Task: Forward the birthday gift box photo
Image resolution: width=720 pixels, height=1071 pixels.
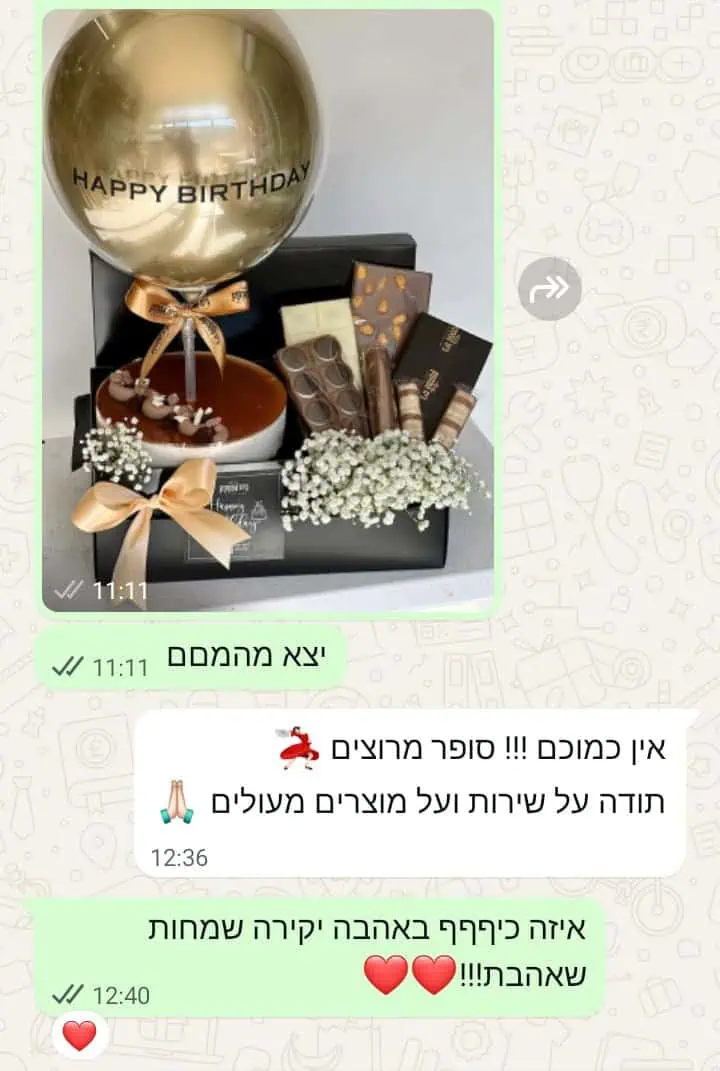Action: coord(549,289)
